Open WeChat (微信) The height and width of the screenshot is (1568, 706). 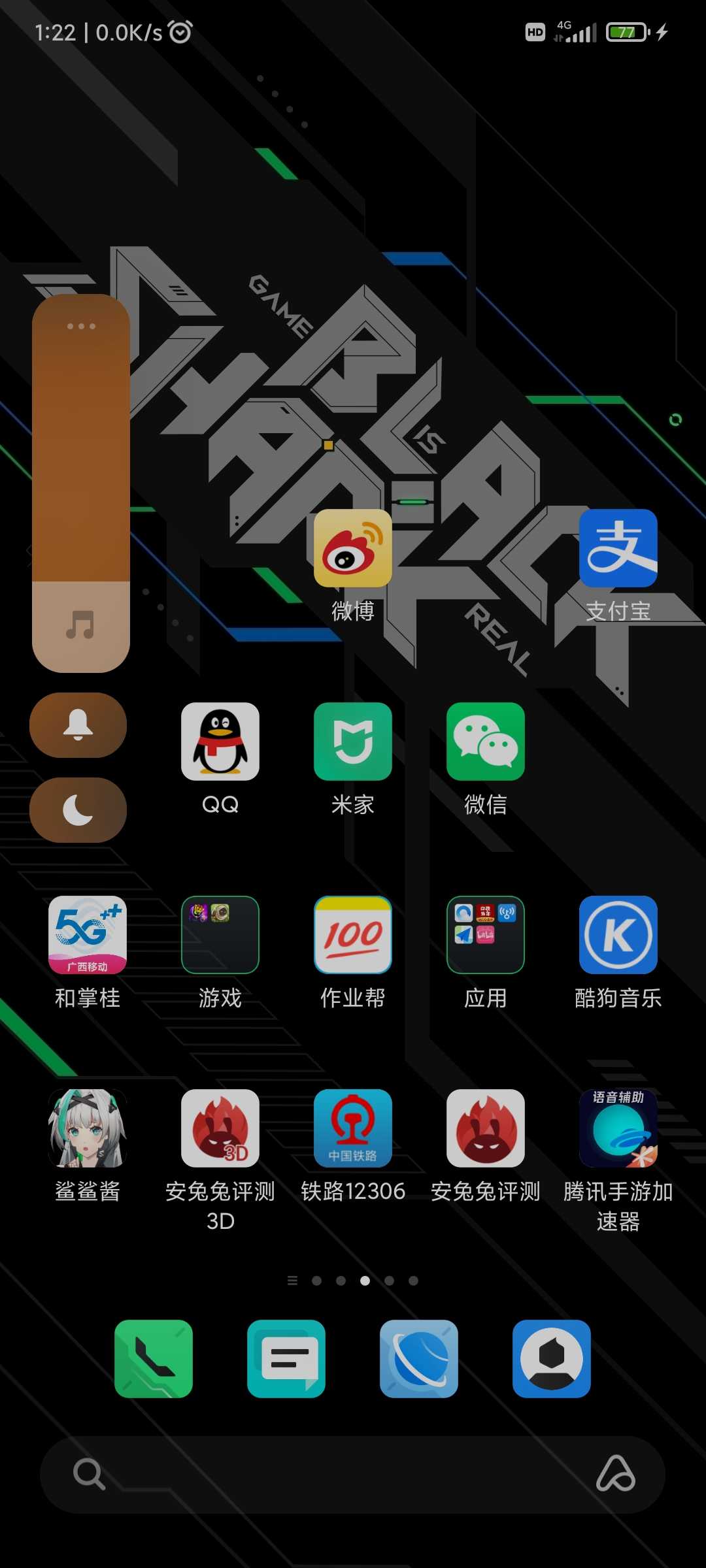485,742
